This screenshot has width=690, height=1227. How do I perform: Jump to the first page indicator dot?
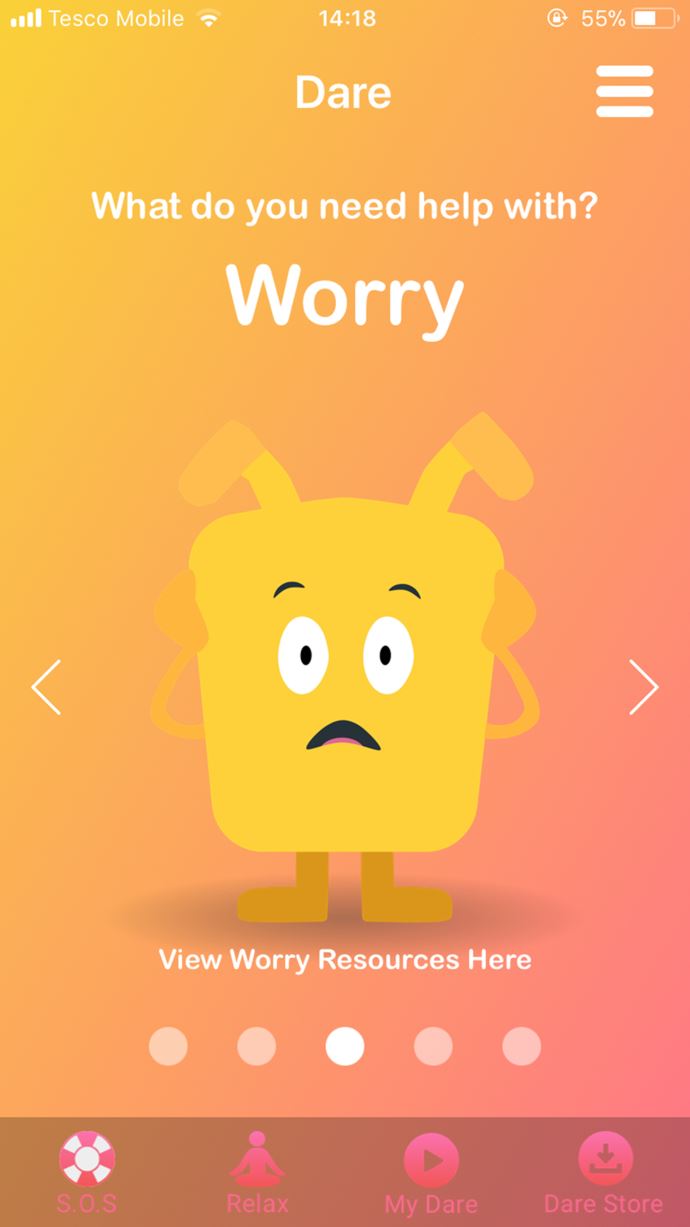click(x=168, y=1046)
